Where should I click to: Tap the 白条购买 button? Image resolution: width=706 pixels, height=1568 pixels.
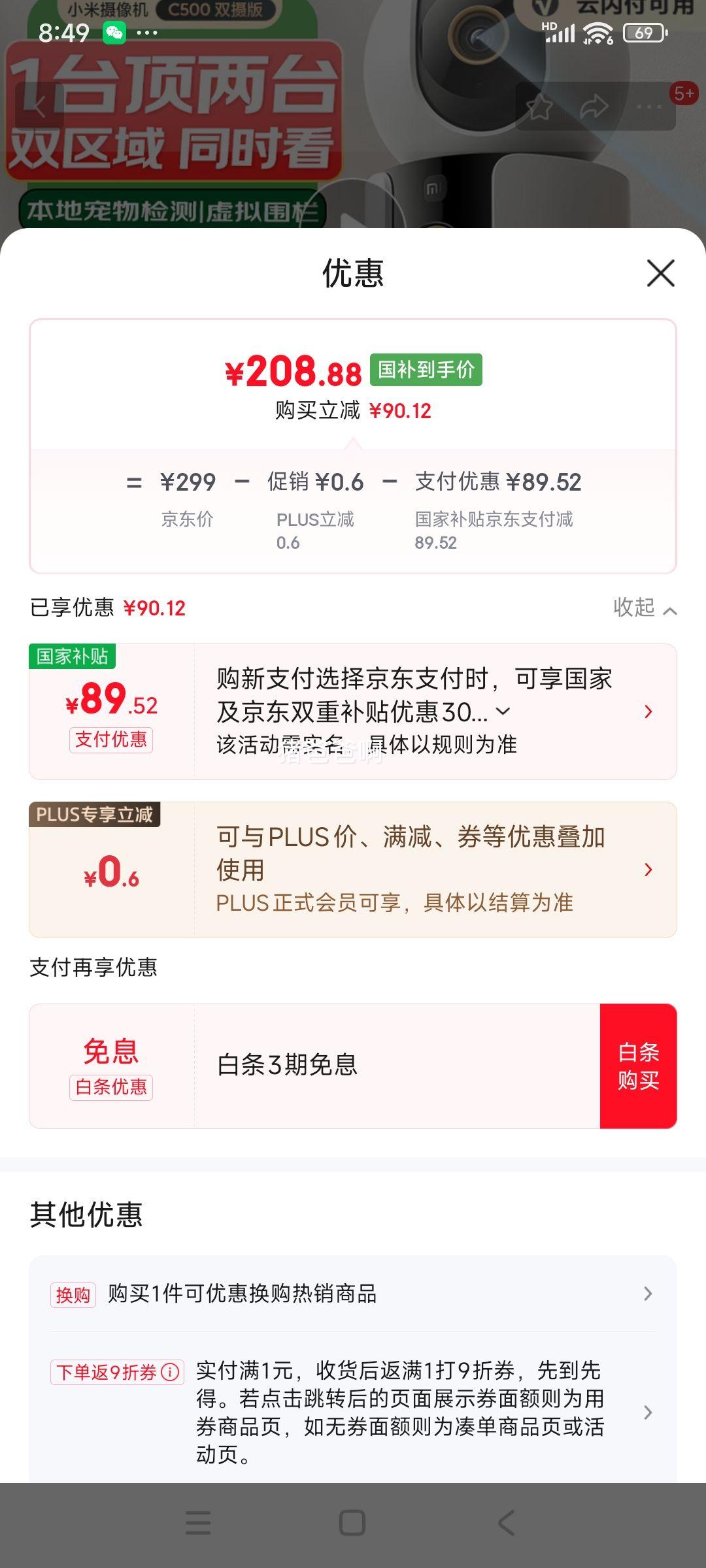tap(638, 1066)
